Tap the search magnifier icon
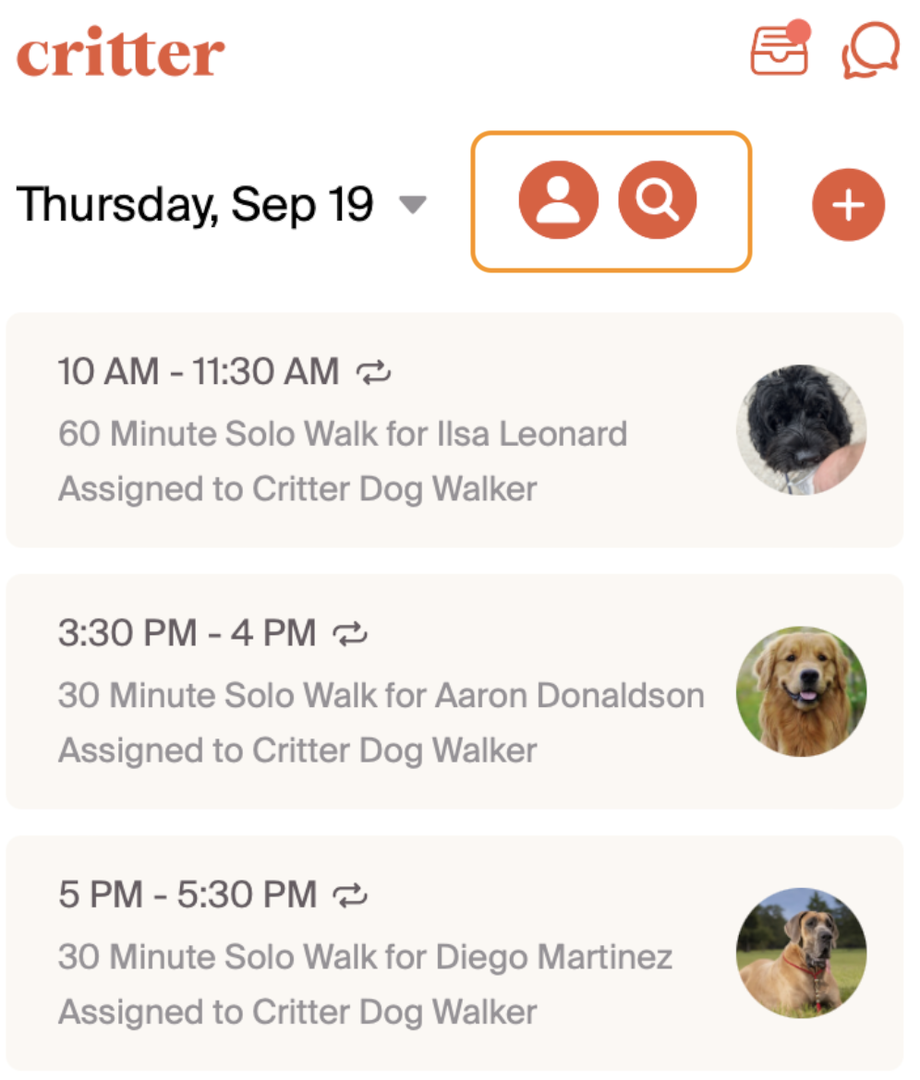This screenshot has width=920, height=1080. tap(657, 201)
